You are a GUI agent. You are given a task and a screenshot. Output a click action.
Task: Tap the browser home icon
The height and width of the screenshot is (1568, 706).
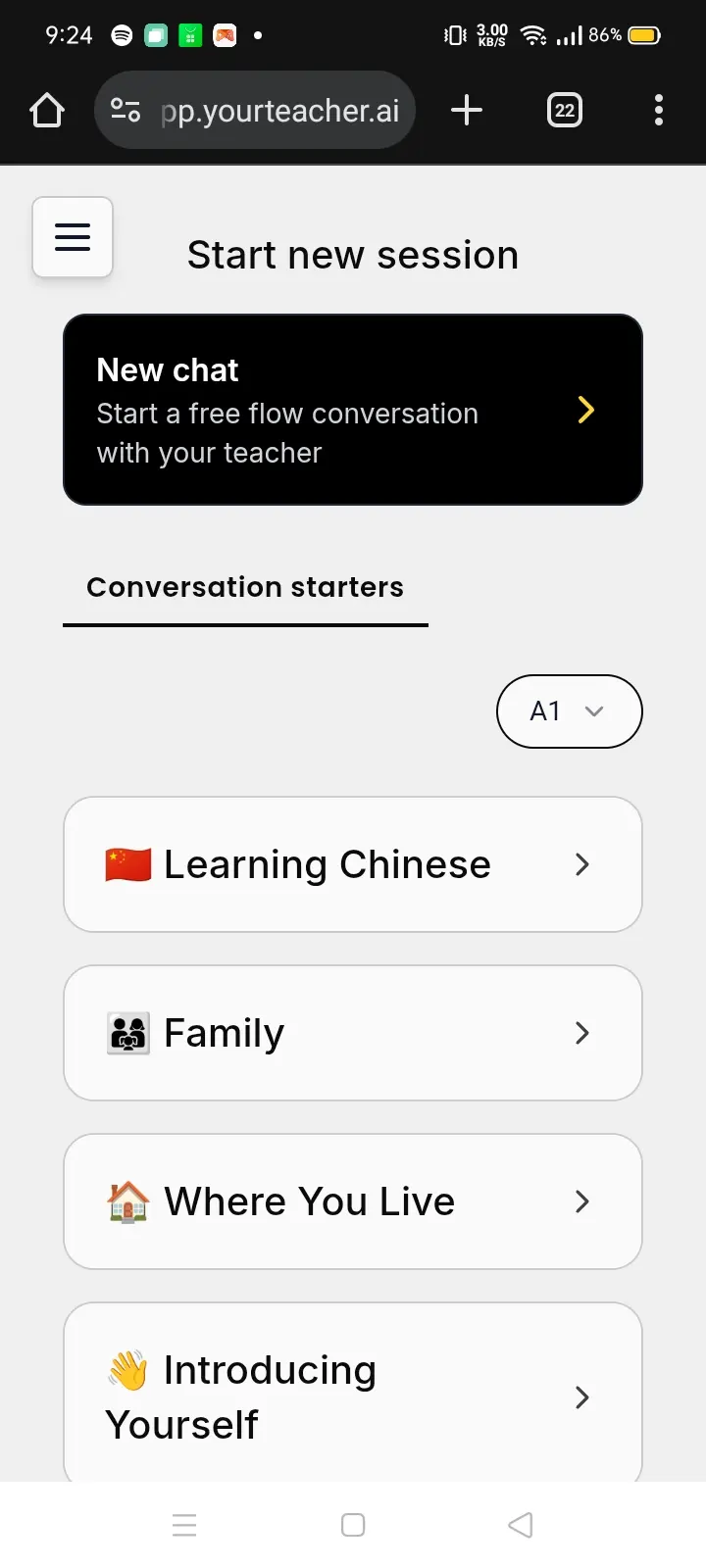pos(47,111)
